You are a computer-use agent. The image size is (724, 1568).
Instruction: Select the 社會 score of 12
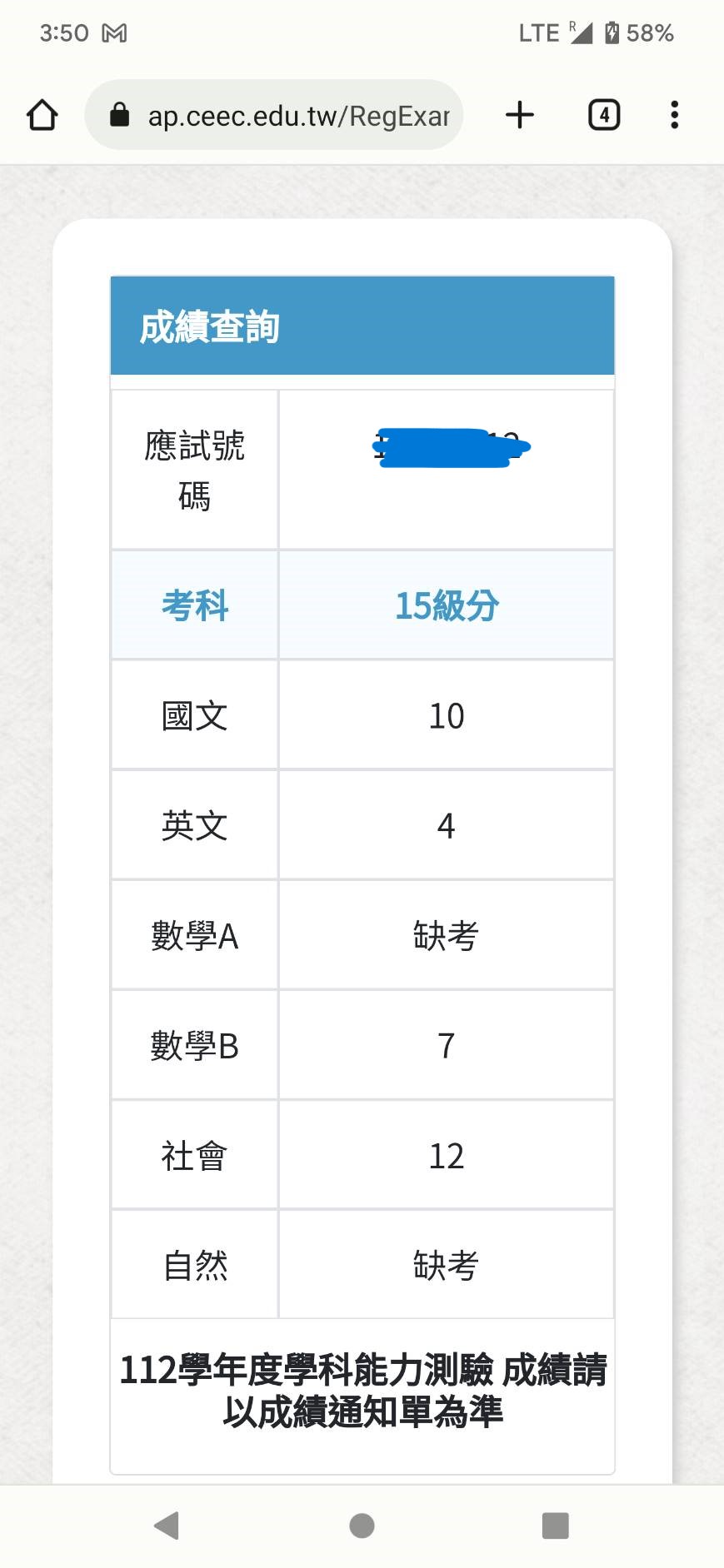point(447,1155)
